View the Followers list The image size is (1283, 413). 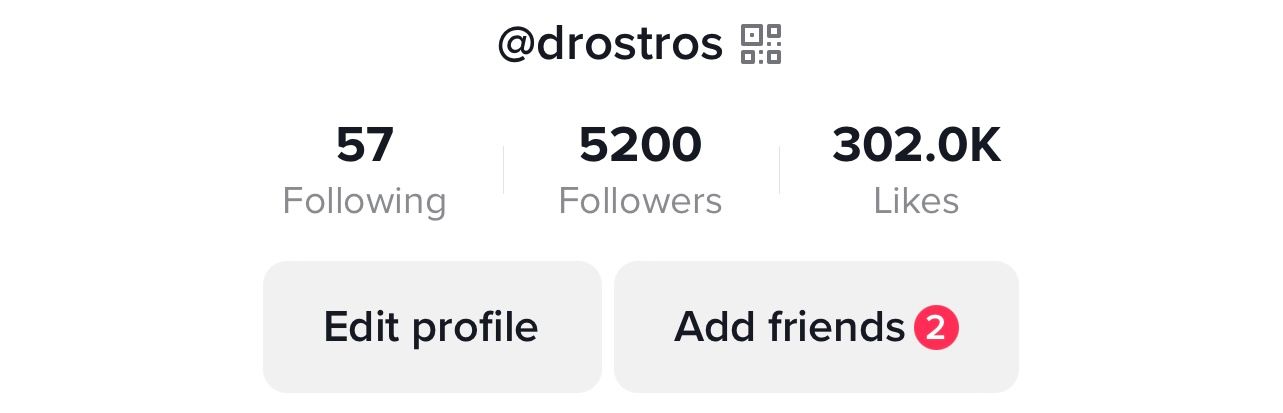pyautogui.click(x=640, y=171)
